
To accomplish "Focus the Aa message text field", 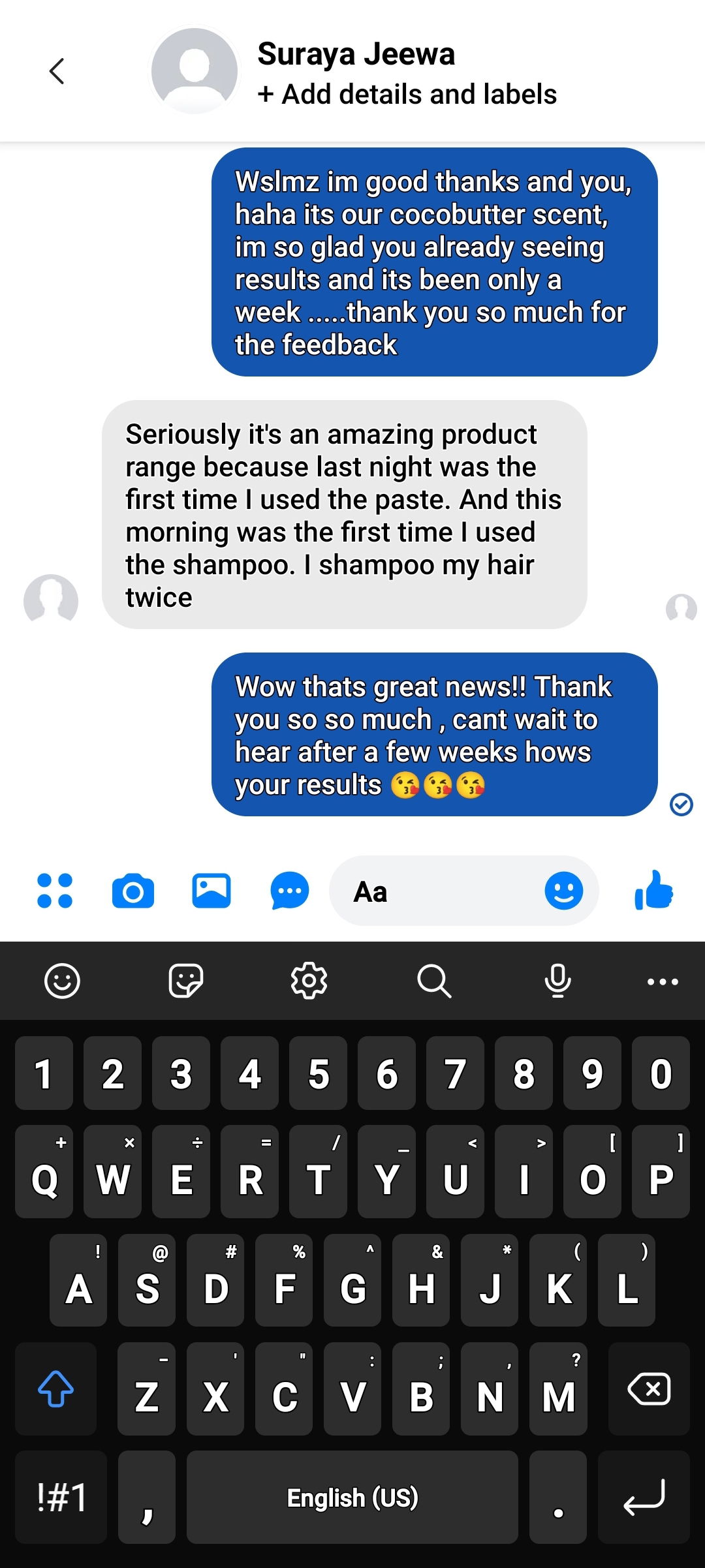I will coord(437,891).
